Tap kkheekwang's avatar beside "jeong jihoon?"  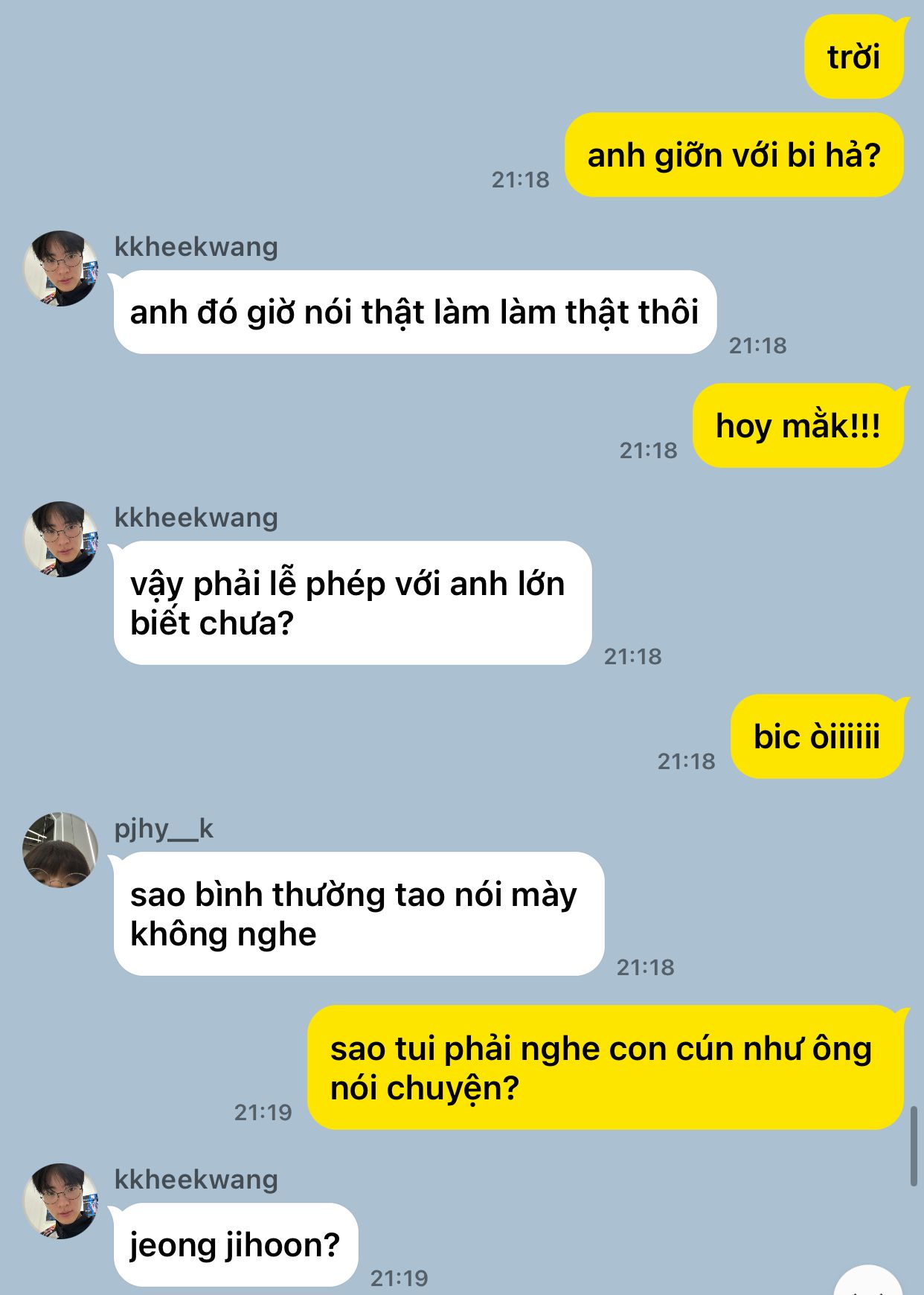(x=61, y=1201)
